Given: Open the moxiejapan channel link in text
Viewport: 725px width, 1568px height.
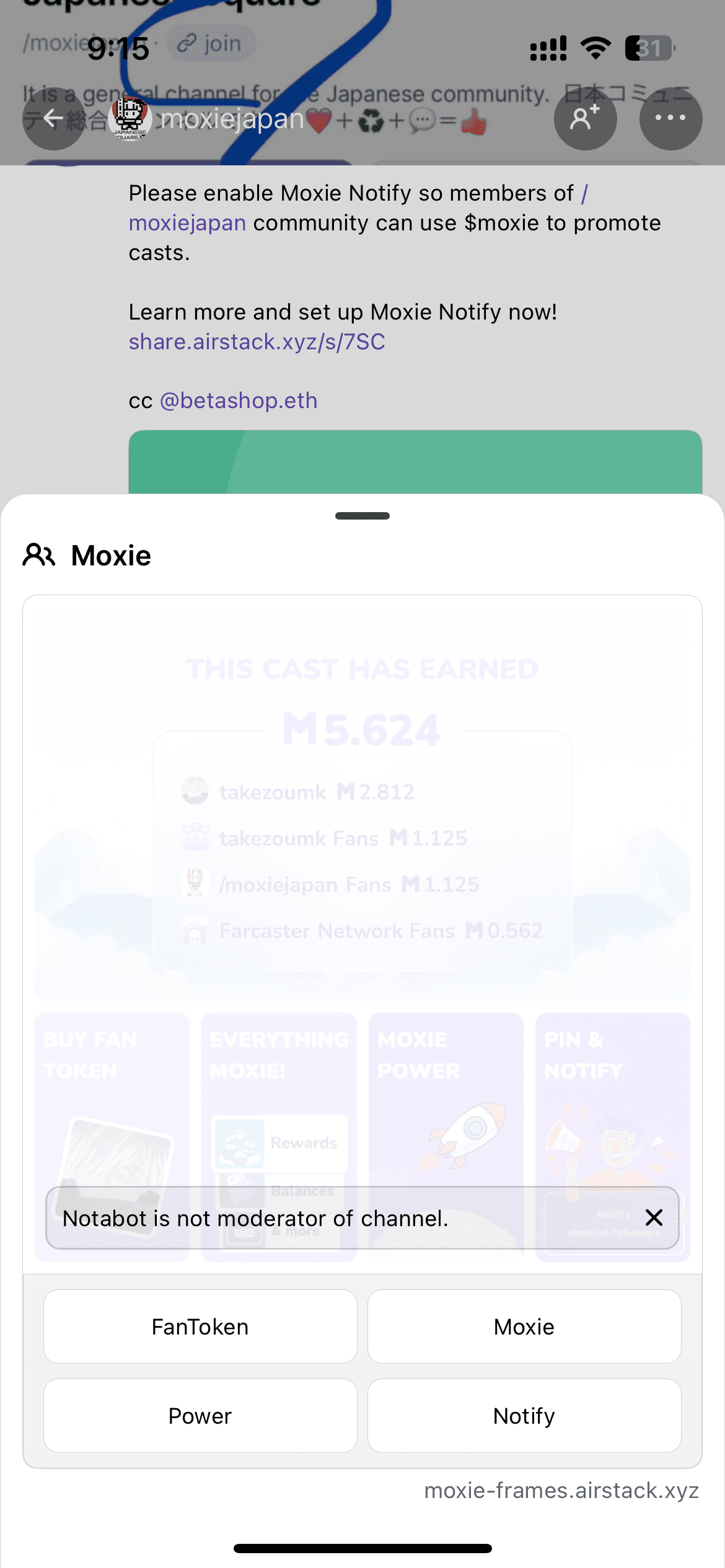Looking at the screenshot, I should click(187, 223).
